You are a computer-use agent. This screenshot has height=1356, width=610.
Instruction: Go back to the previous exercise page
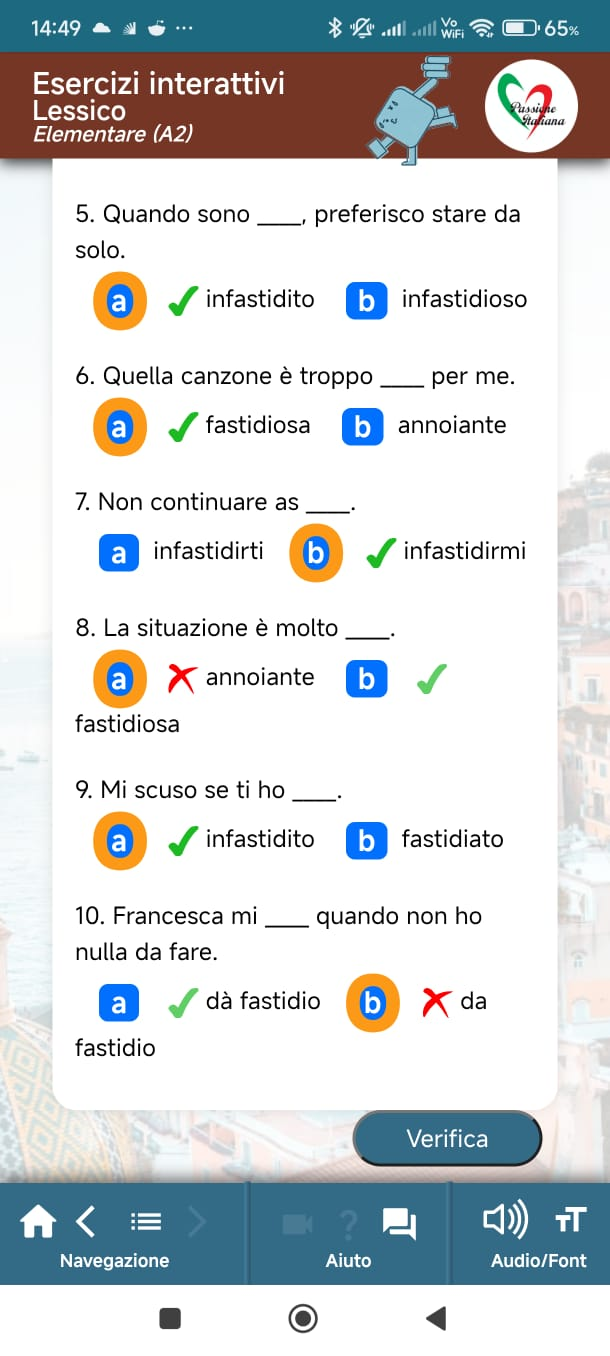click(x=86, y=1221)
